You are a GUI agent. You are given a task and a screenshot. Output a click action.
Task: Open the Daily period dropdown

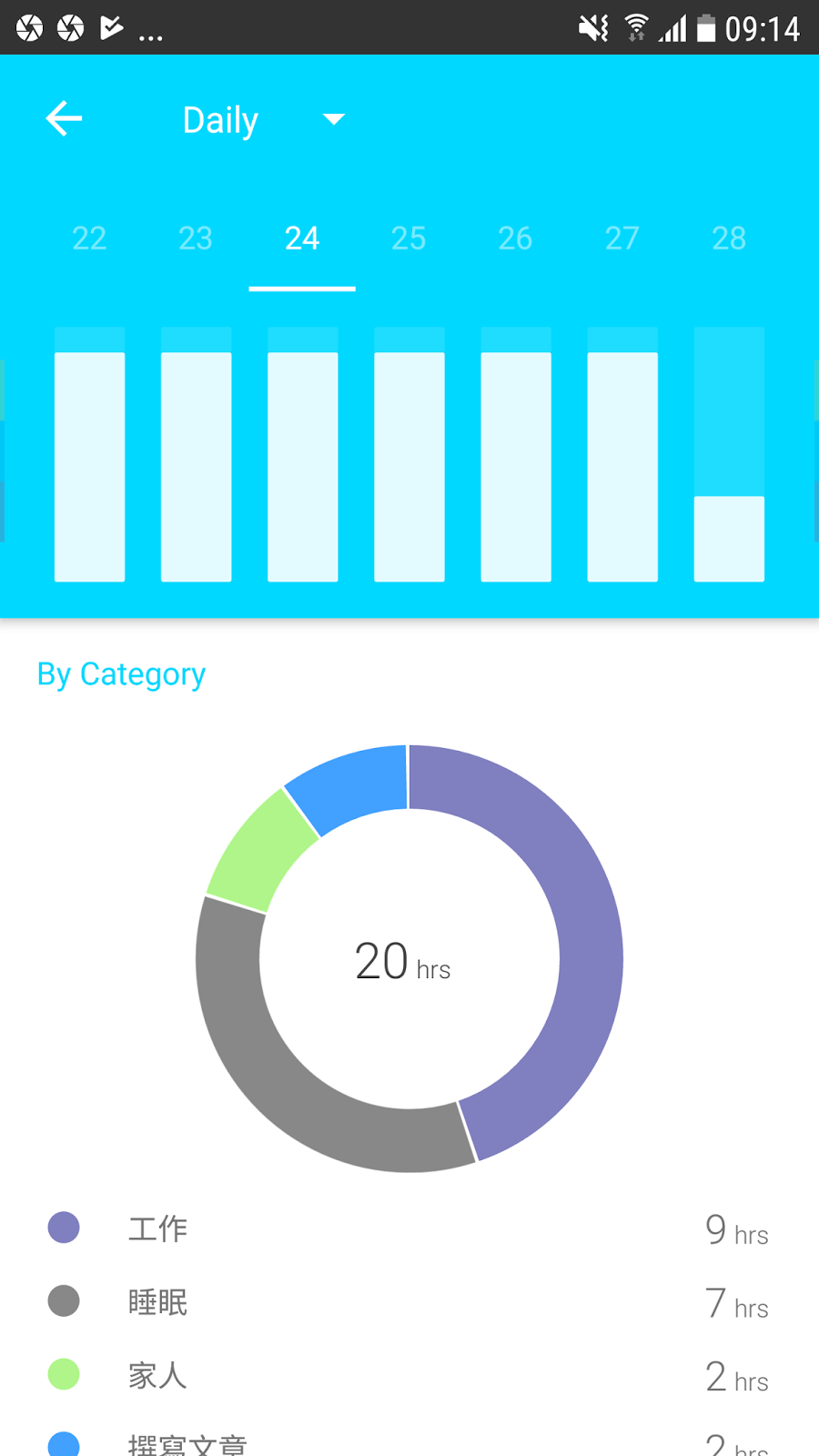(263, 120)
